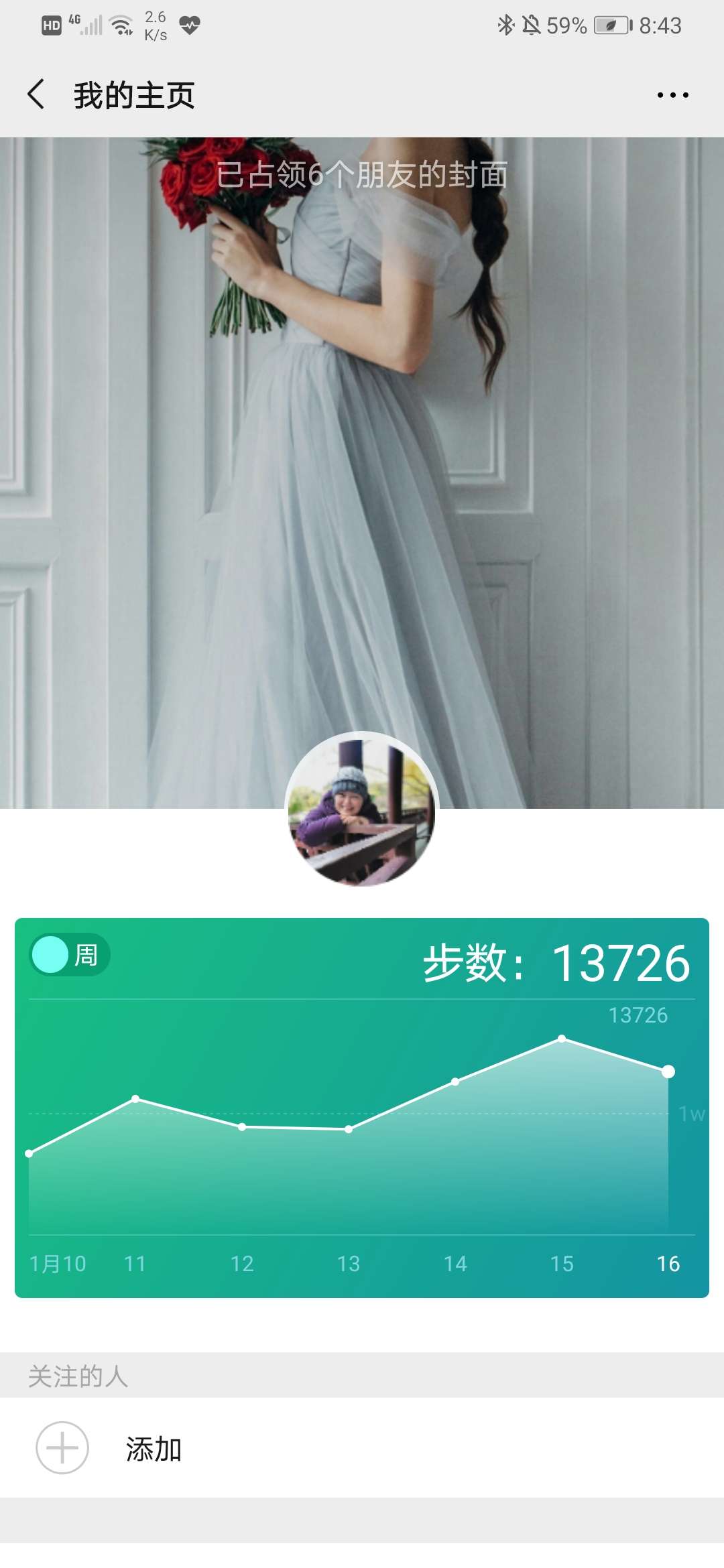Tap the muted notification bell icon
The image size is (724, 1568).
tap(532, 25)
